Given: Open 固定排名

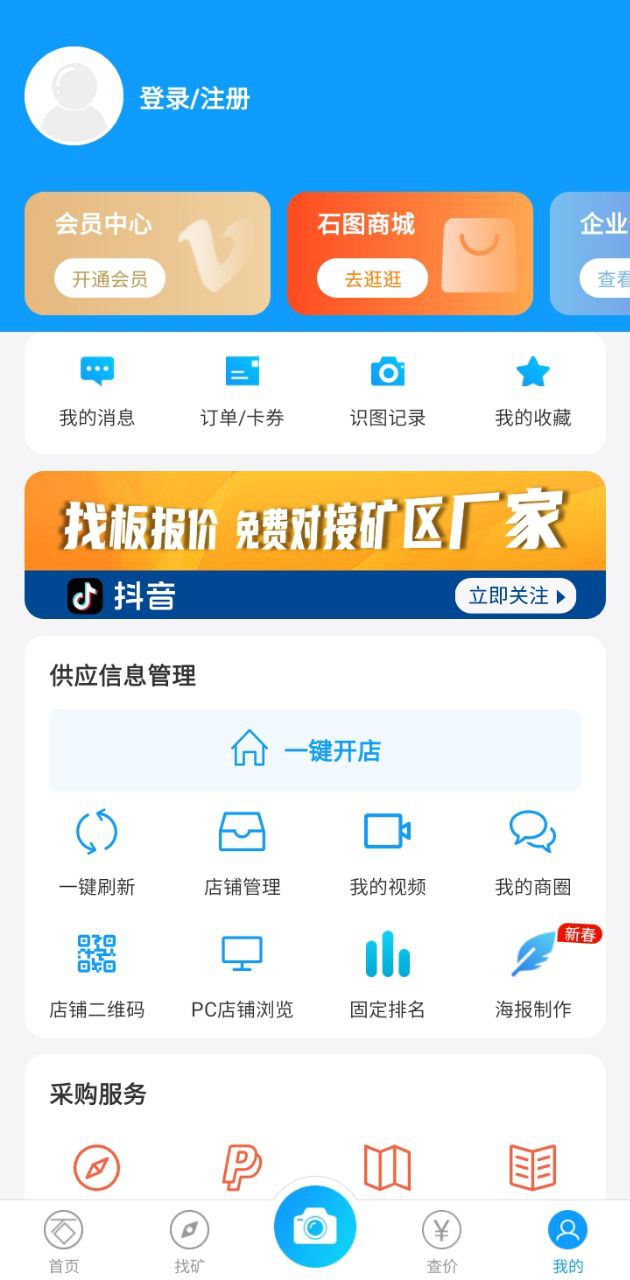Looking at the screenshot, I should [x=388, y=975].
